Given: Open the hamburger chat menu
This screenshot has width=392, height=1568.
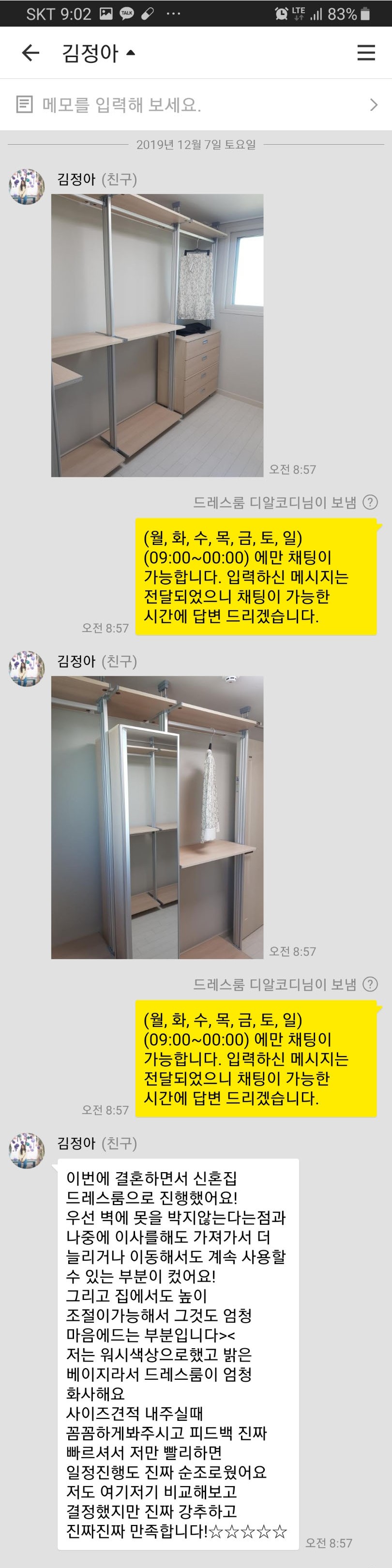Looking at the screenshot, I should click(365, 53).
